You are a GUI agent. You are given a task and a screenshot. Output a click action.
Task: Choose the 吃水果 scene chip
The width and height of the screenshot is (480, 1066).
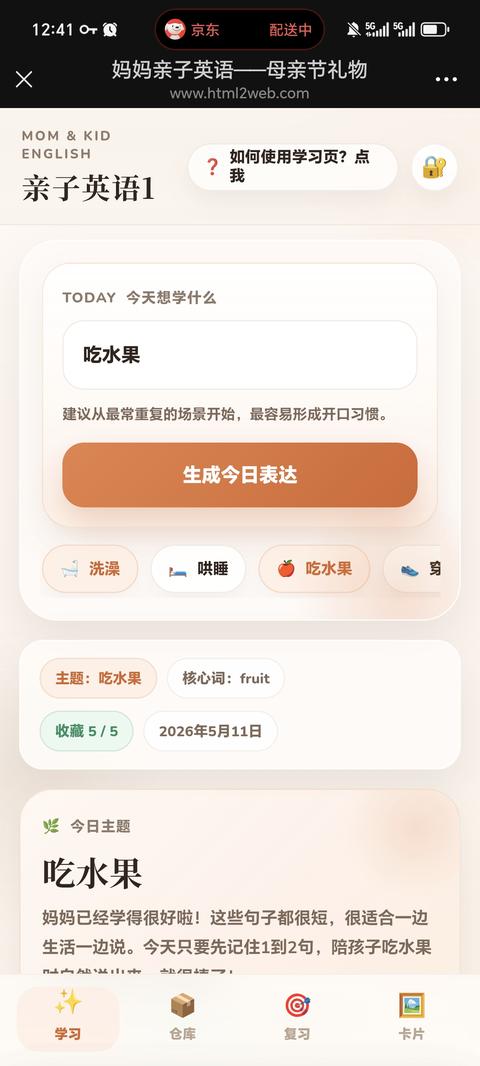click(314, 569)
